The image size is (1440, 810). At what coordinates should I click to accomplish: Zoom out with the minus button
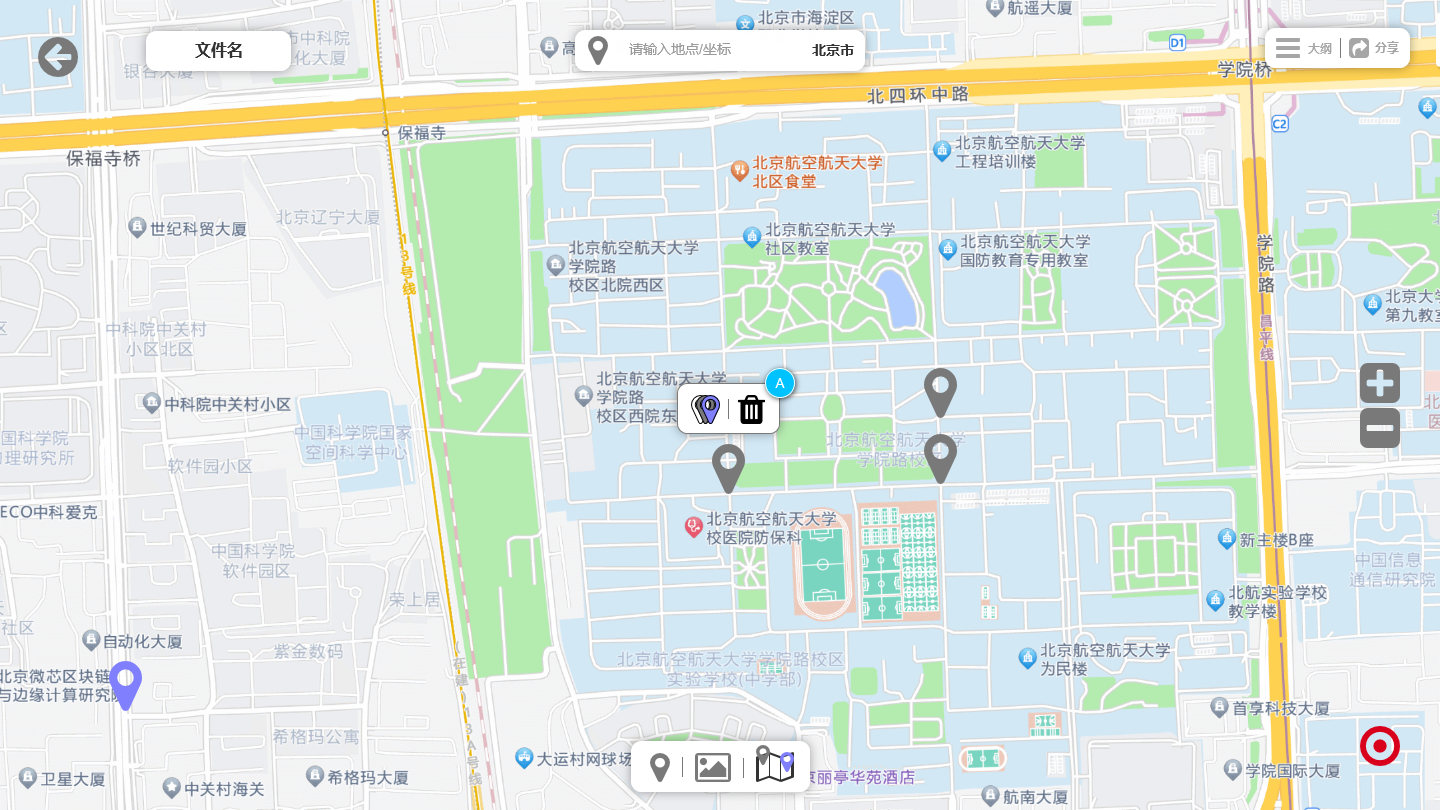click(x=1379, y=428)
